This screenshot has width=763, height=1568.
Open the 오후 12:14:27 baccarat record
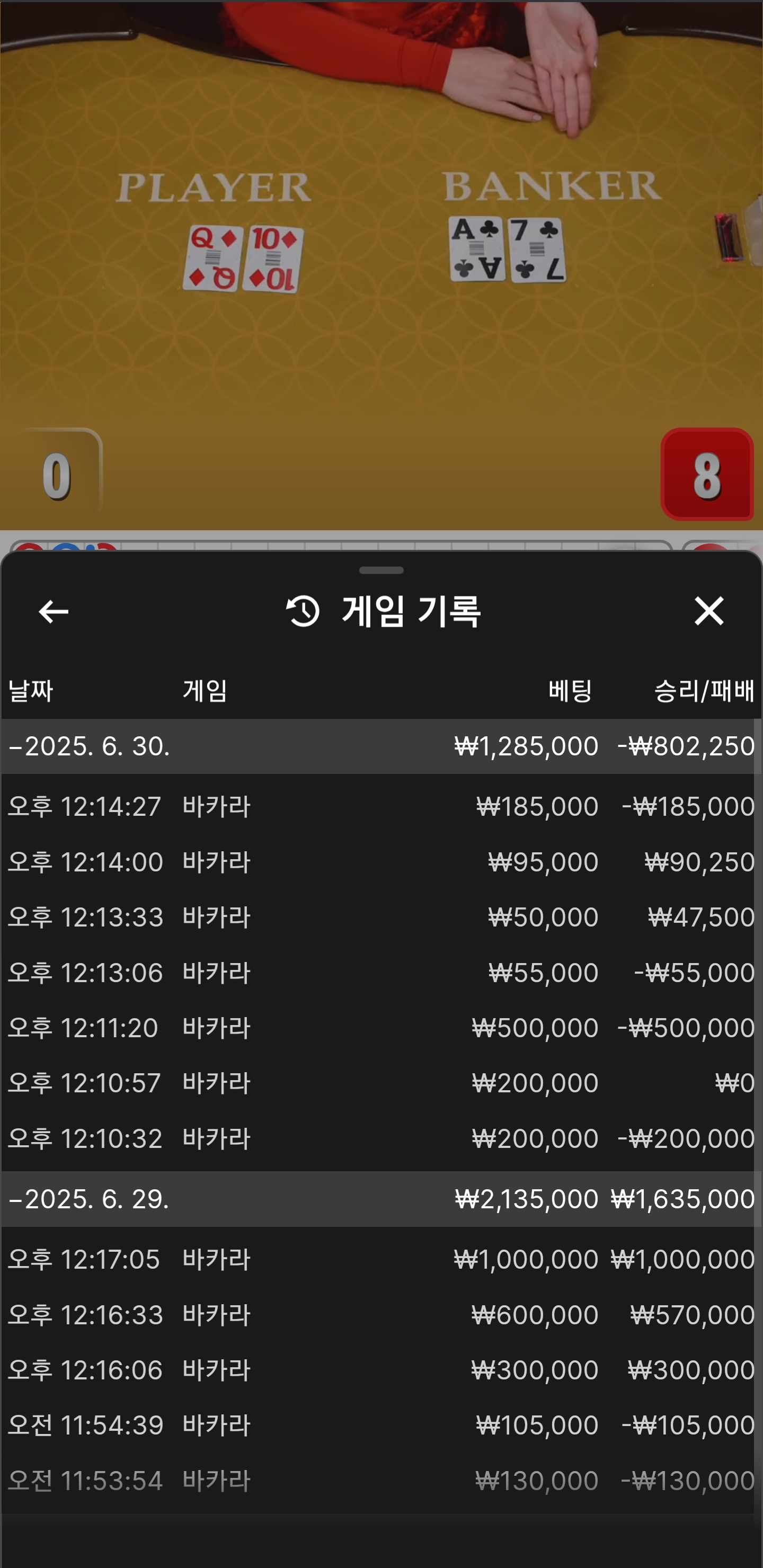pos(378,807)
